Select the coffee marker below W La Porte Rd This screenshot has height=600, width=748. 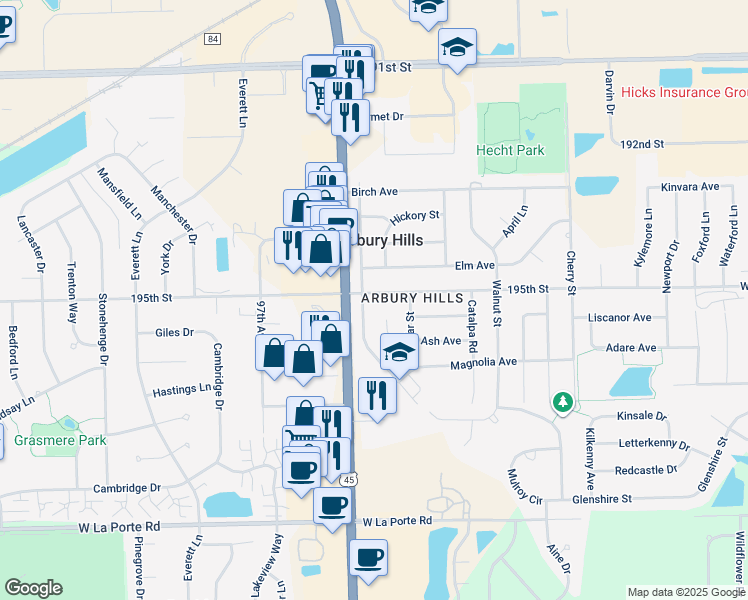click(368, 559)
